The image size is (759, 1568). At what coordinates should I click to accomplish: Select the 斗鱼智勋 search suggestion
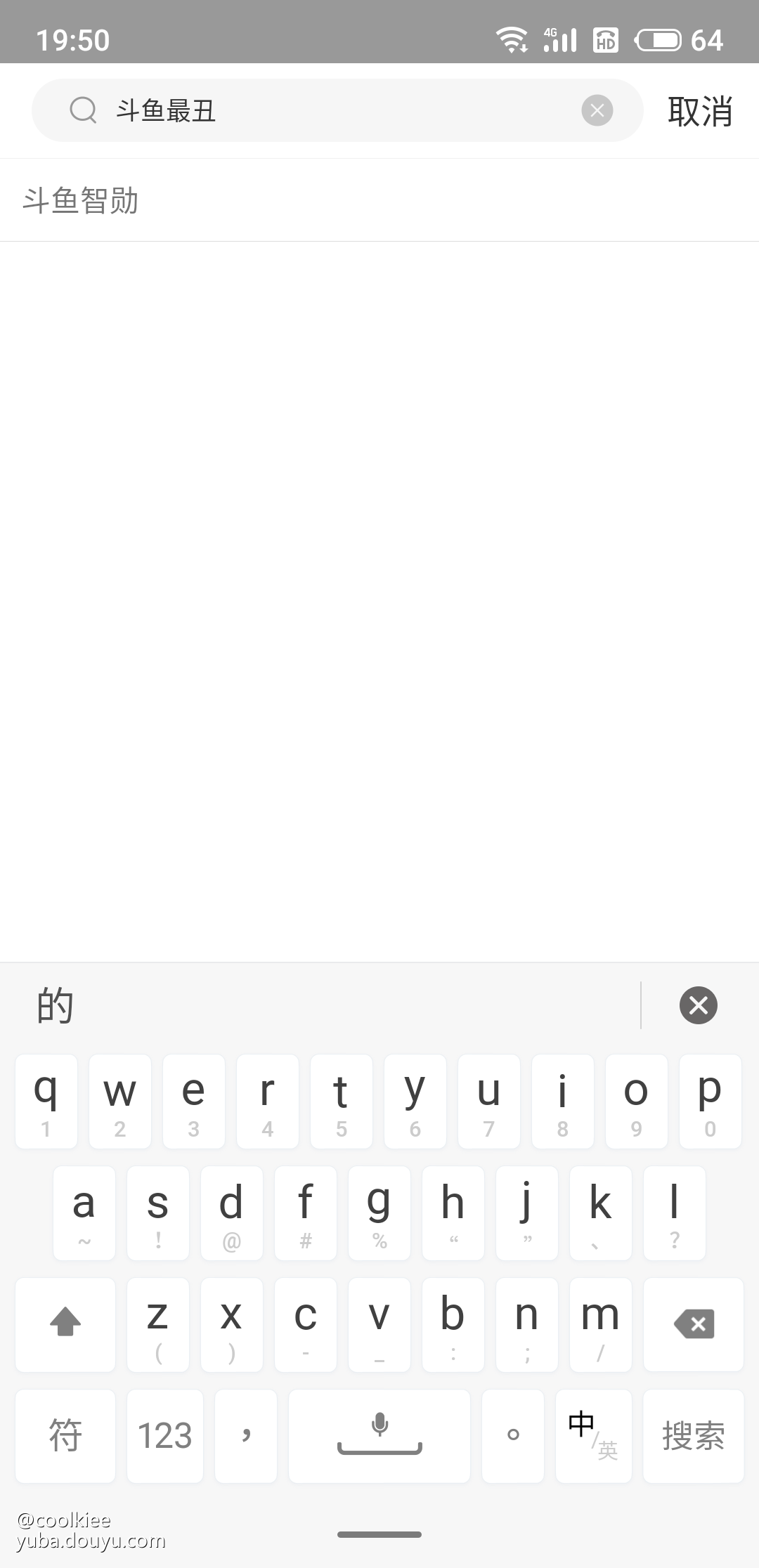[x=81, y=201]
